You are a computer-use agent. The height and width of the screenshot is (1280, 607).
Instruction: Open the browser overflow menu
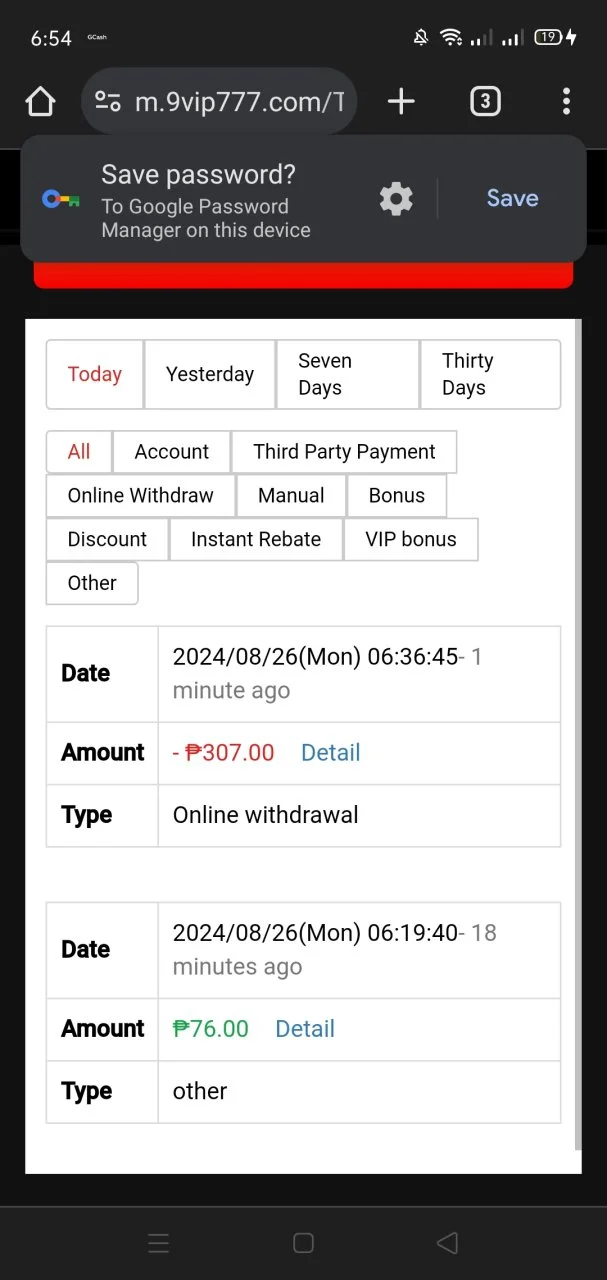click(566, 101)
